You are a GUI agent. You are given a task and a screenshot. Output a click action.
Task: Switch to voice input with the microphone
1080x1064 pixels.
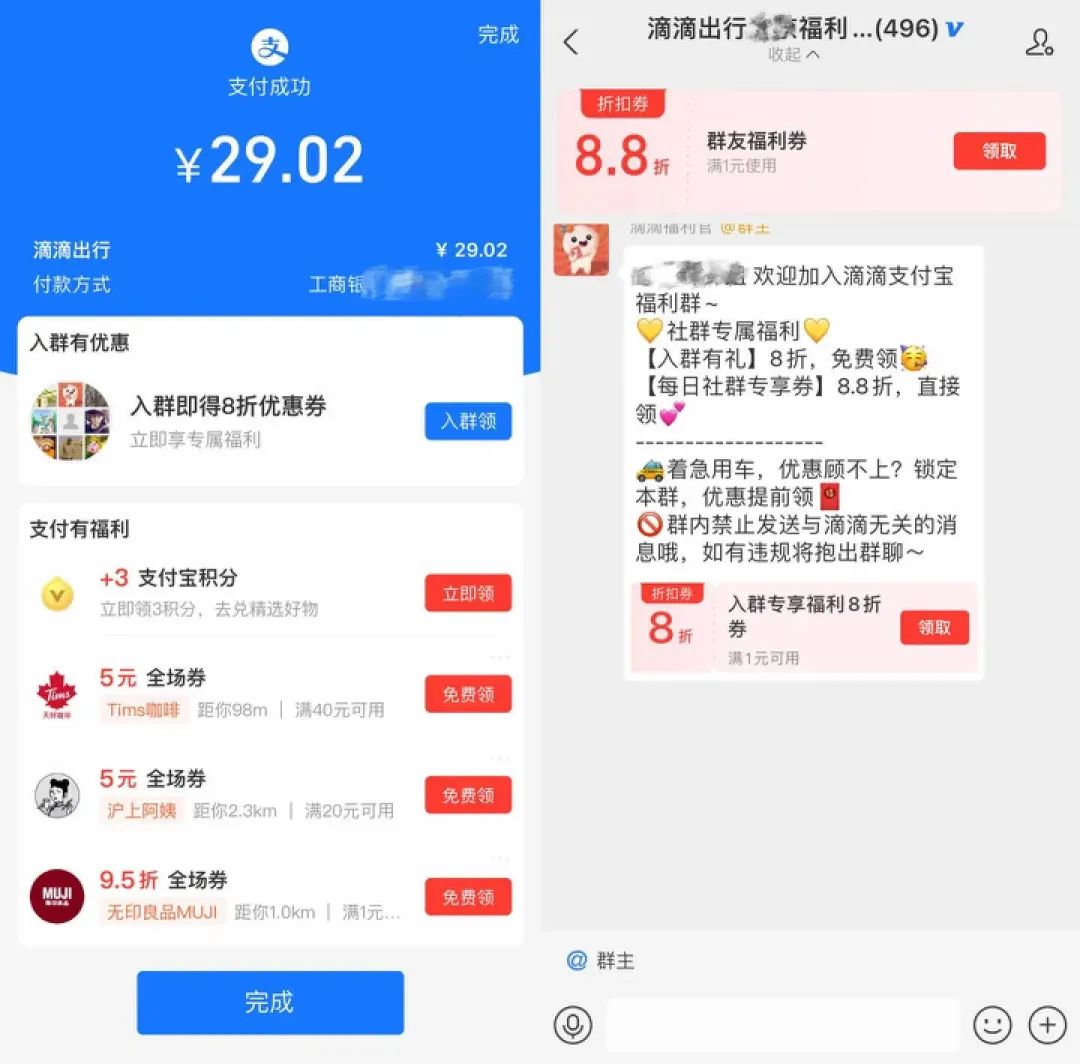(573, 1024)
